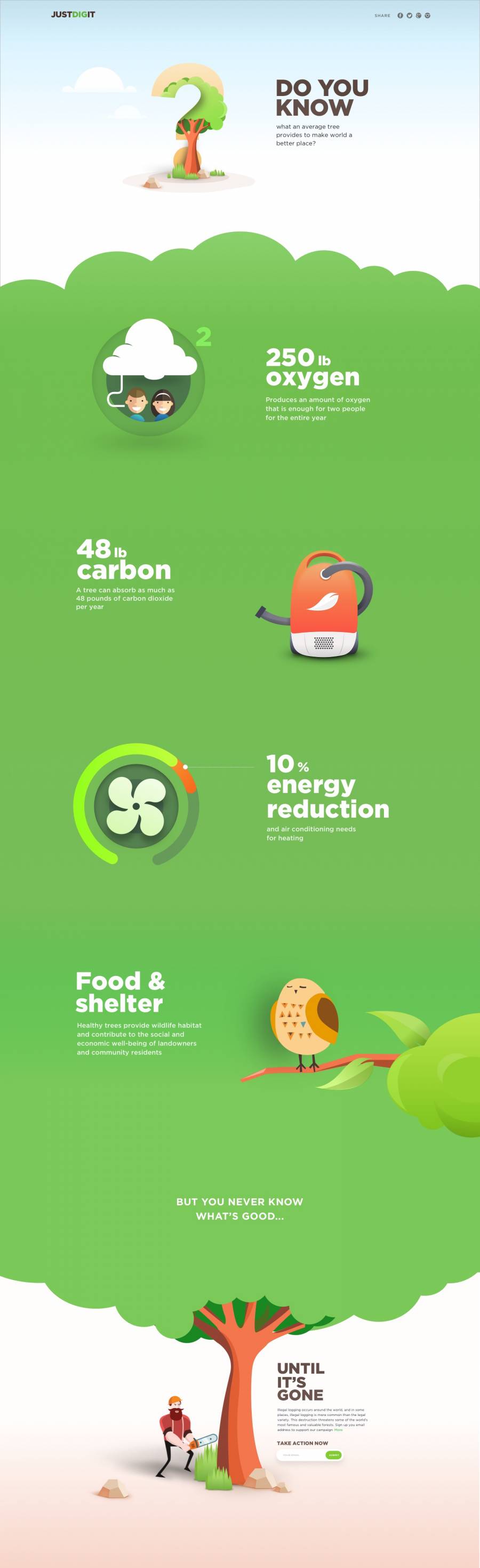Share the page on Facebook
The height and width of the screenshot is (1568, 480).
[401, 15]
